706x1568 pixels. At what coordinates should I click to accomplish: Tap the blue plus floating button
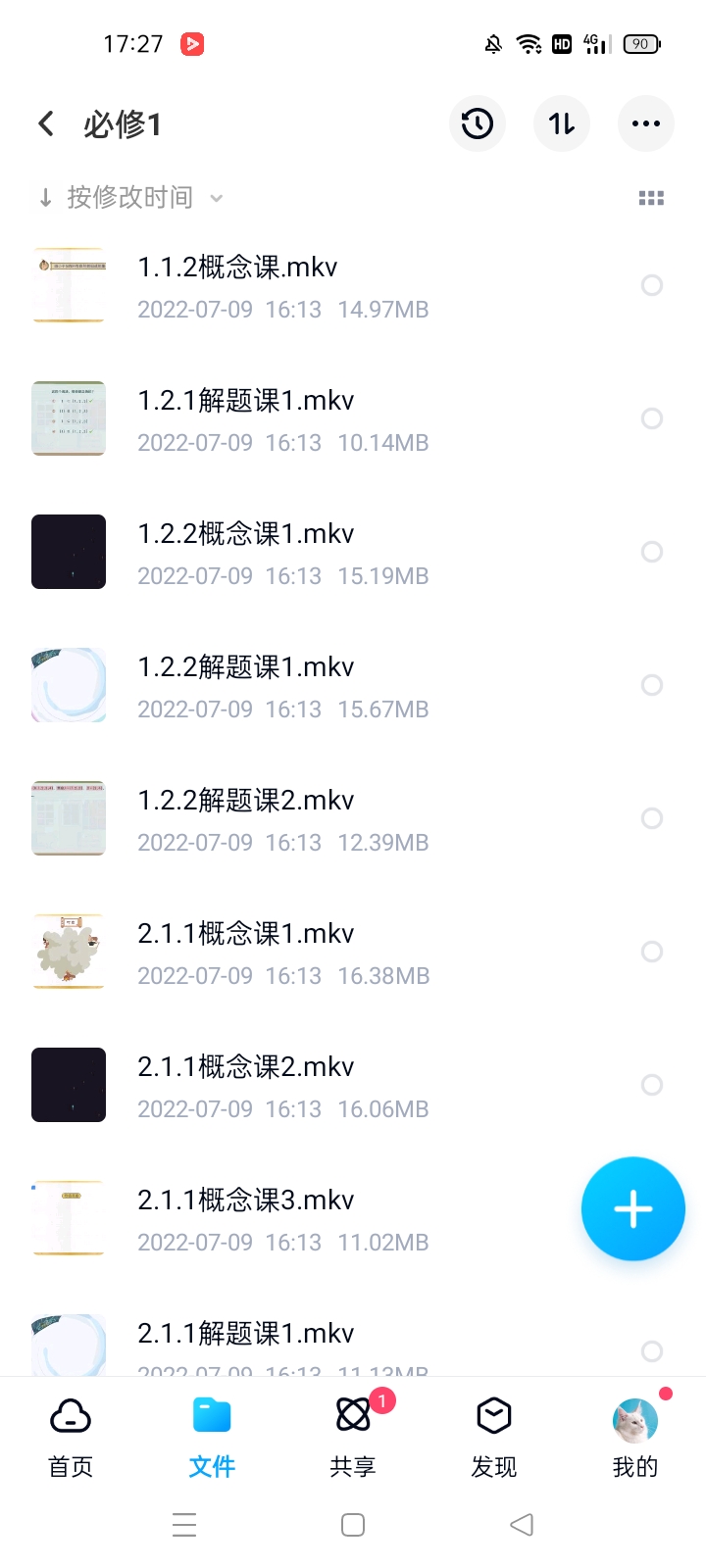[x=632, y=1208]
